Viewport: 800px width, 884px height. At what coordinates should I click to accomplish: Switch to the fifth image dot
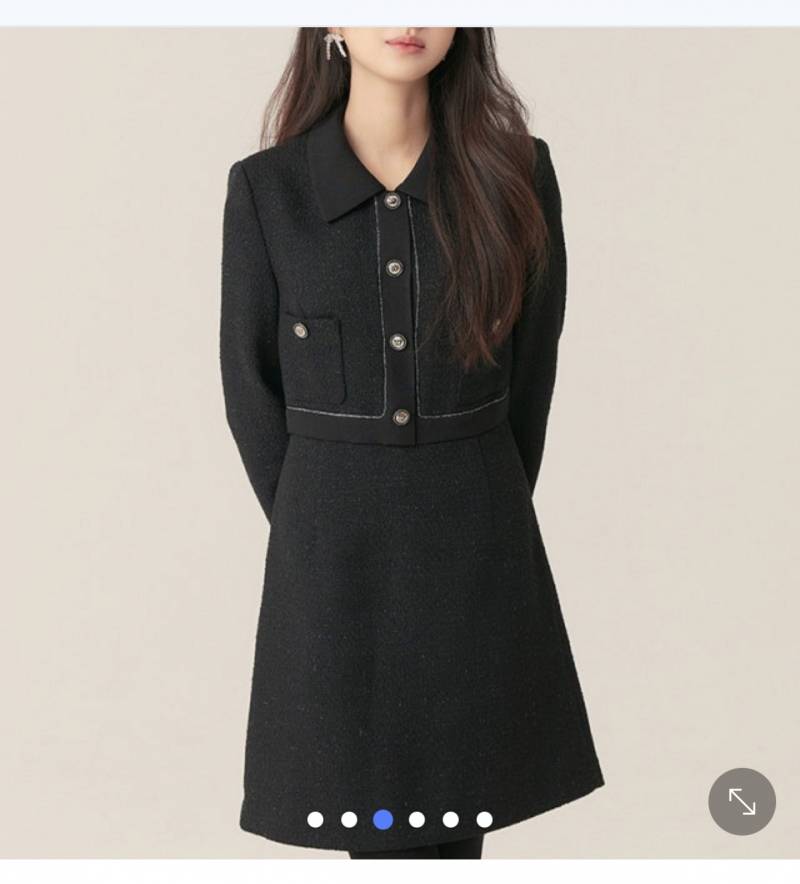pyautogui.click(x=451, y=820)
